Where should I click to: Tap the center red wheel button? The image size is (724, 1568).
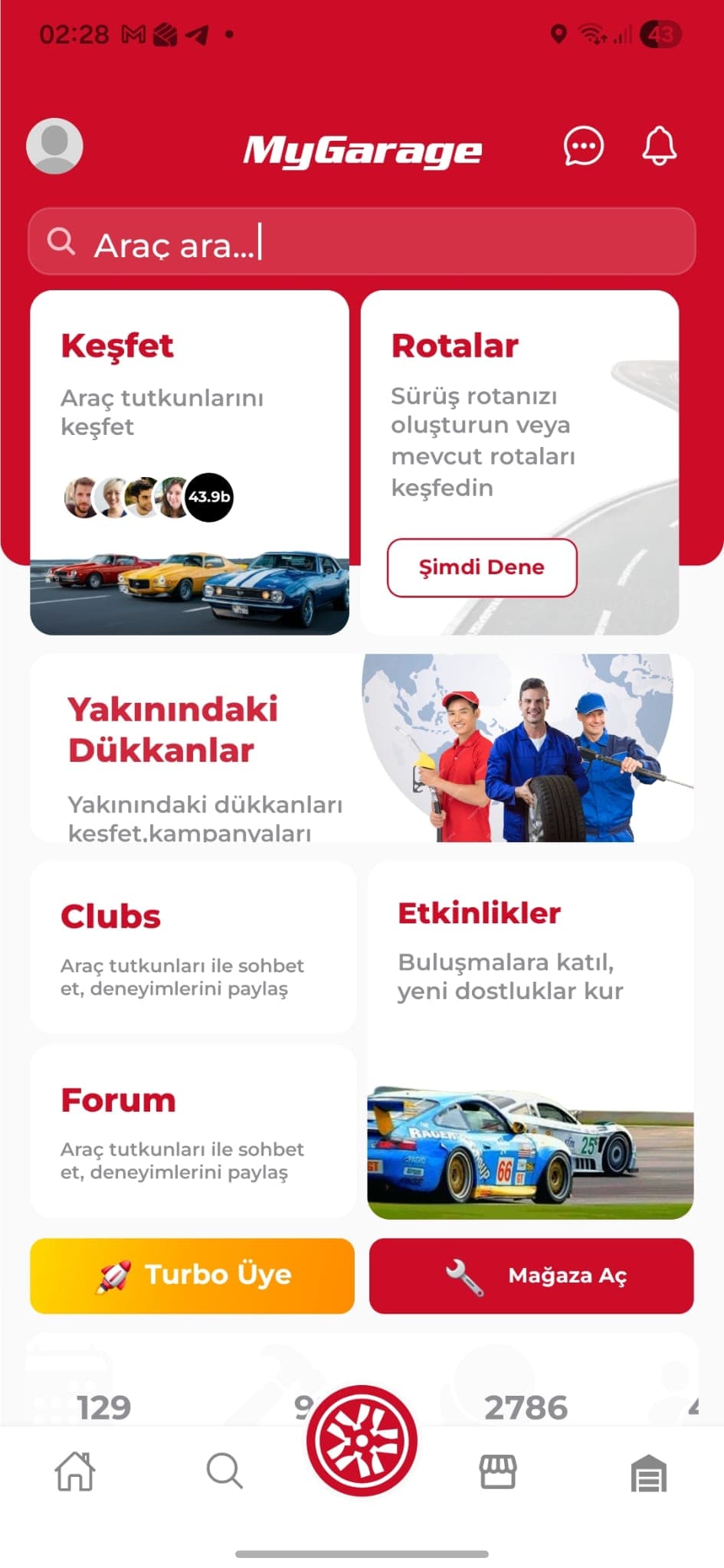[x=362, y=1440]
